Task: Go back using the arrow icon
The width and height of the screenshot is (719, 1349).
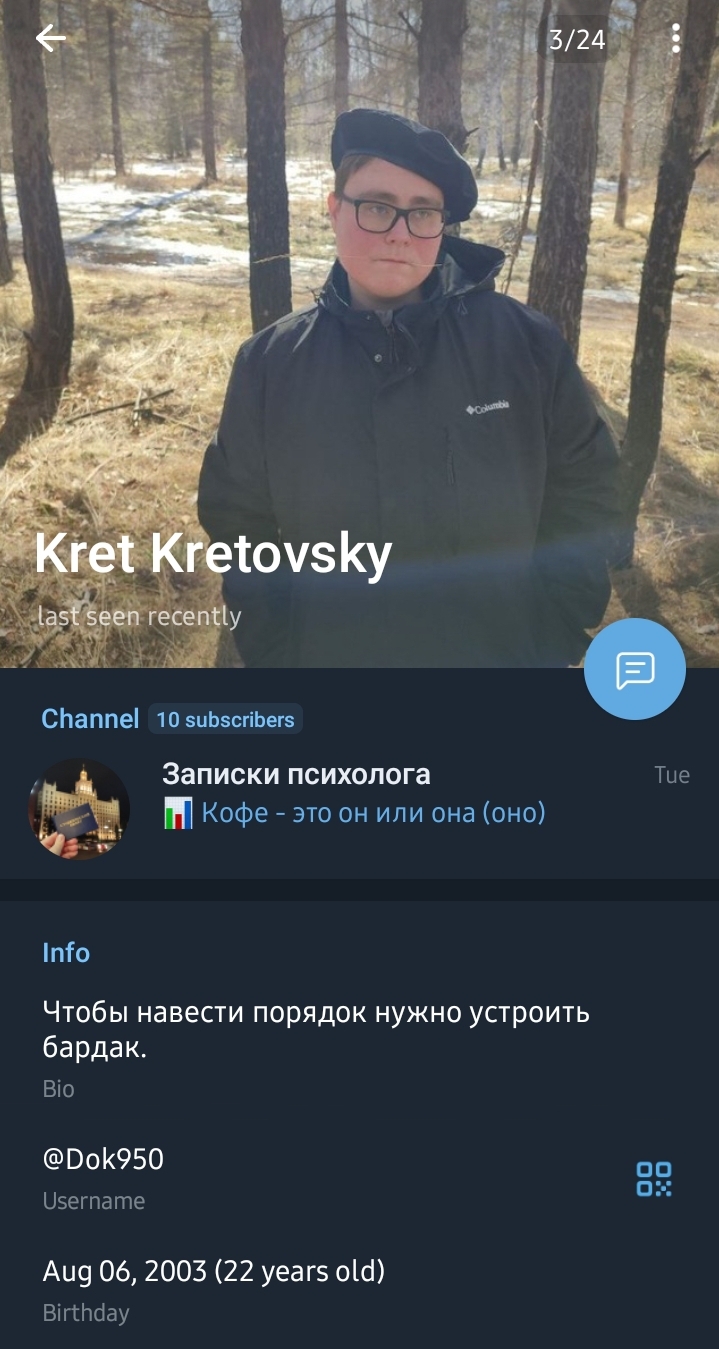Action: coord(50,39)
